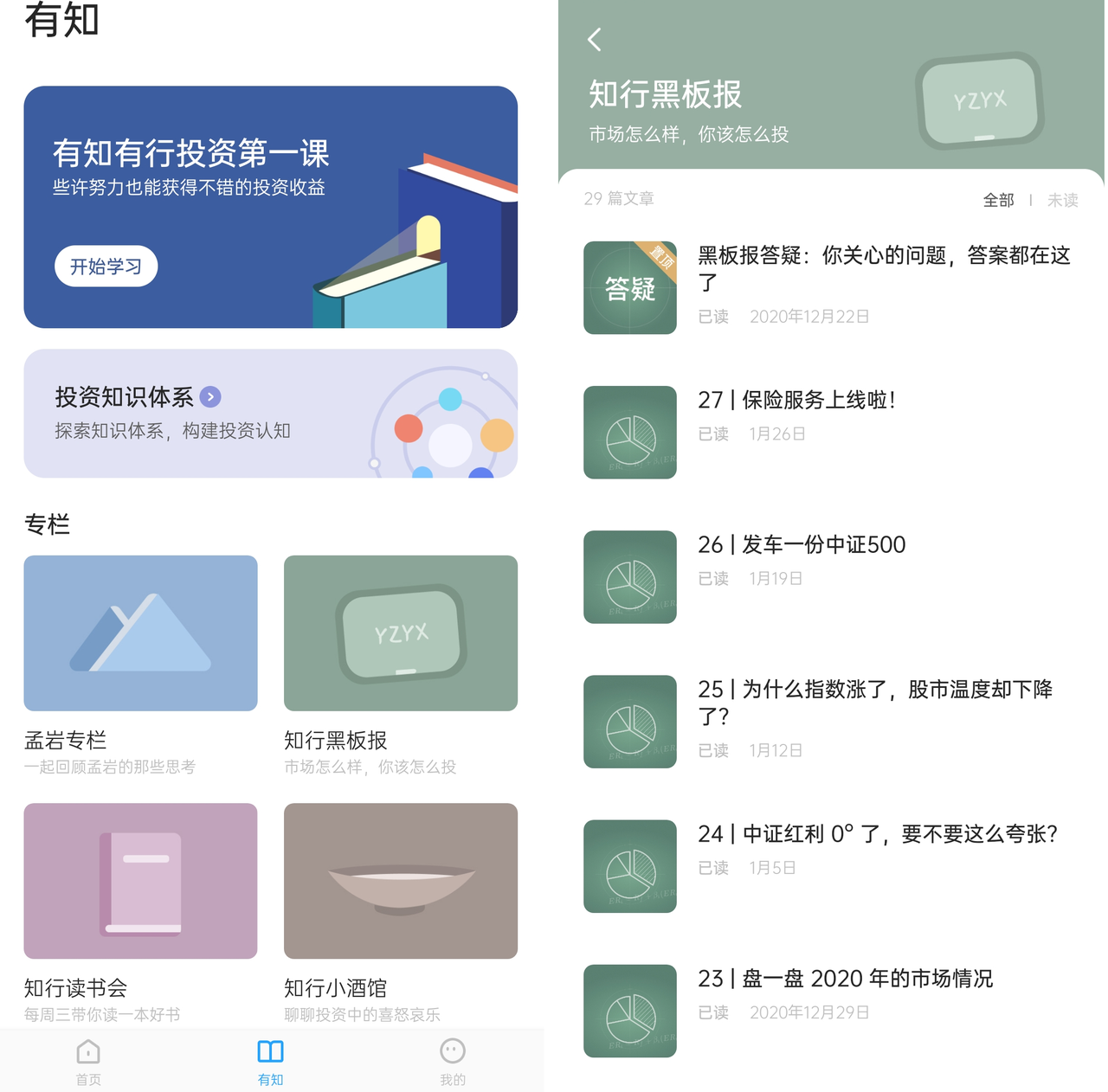Filter to 未读 articles
The image size is (1108, 1092).
[x=1062, y=201]
